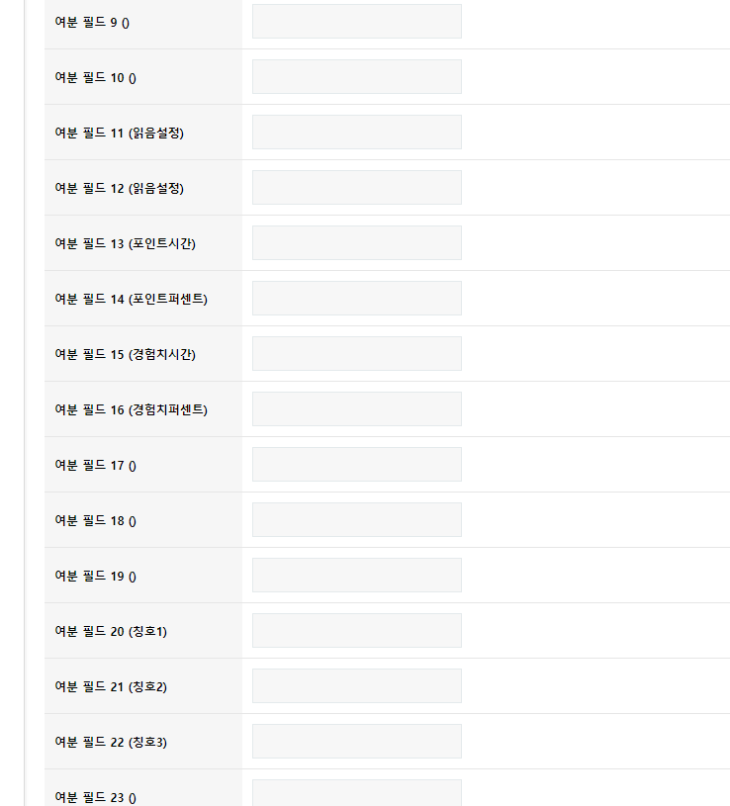Select the 여분 필드 11 (읽음설정) field
This screenshot has width=730, height=806.
[356, 132]
